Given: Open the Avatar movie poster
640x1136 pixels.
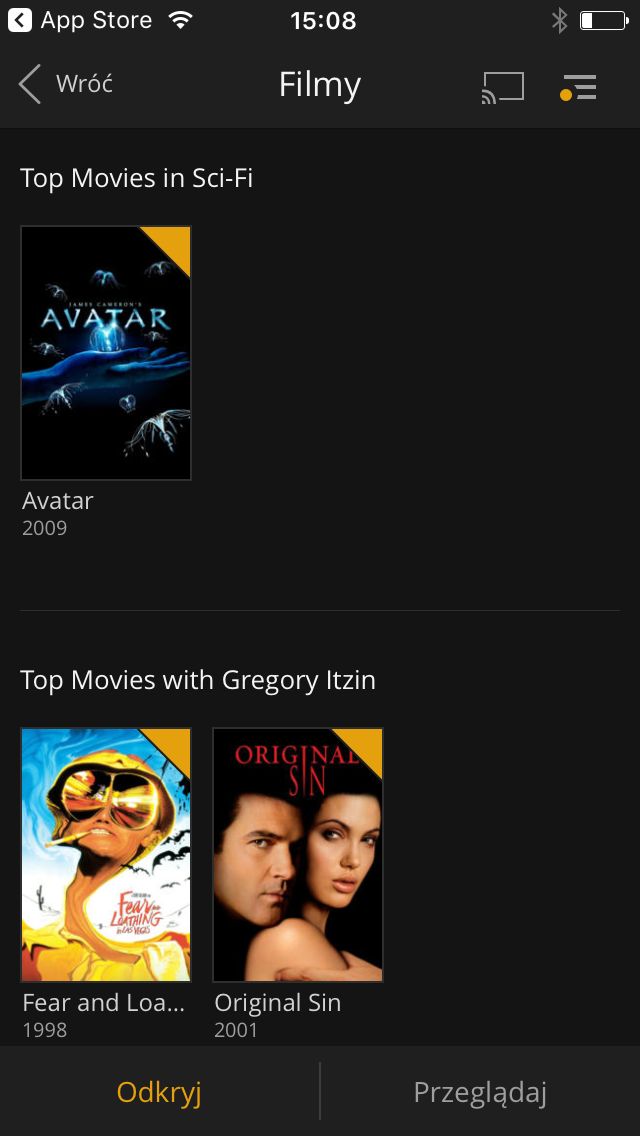Looking at the screenshot, I should [x=106, y=353].
